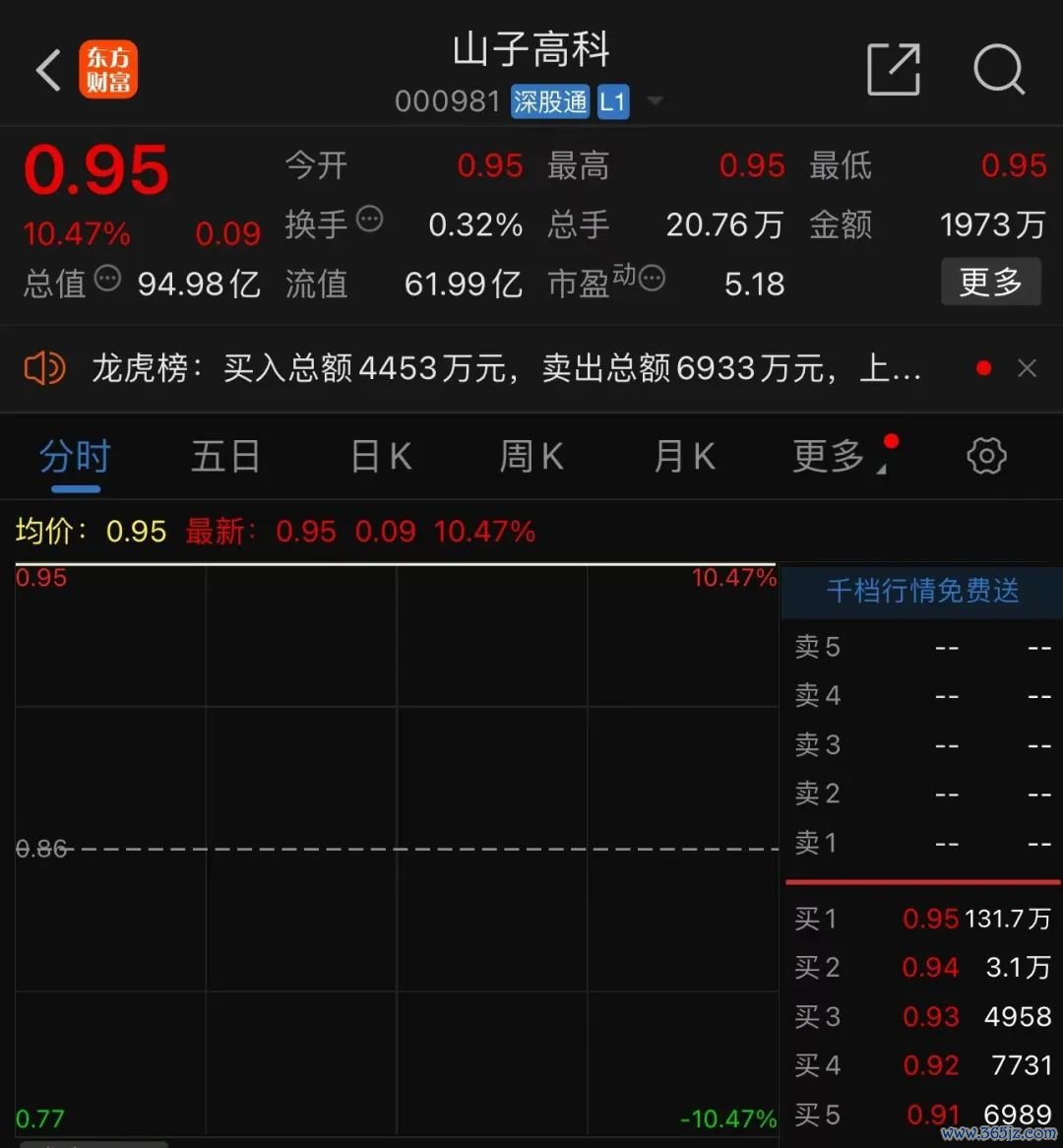Show info for 换手 turnover
The image size is (1063, 1148).
[369, 219]
